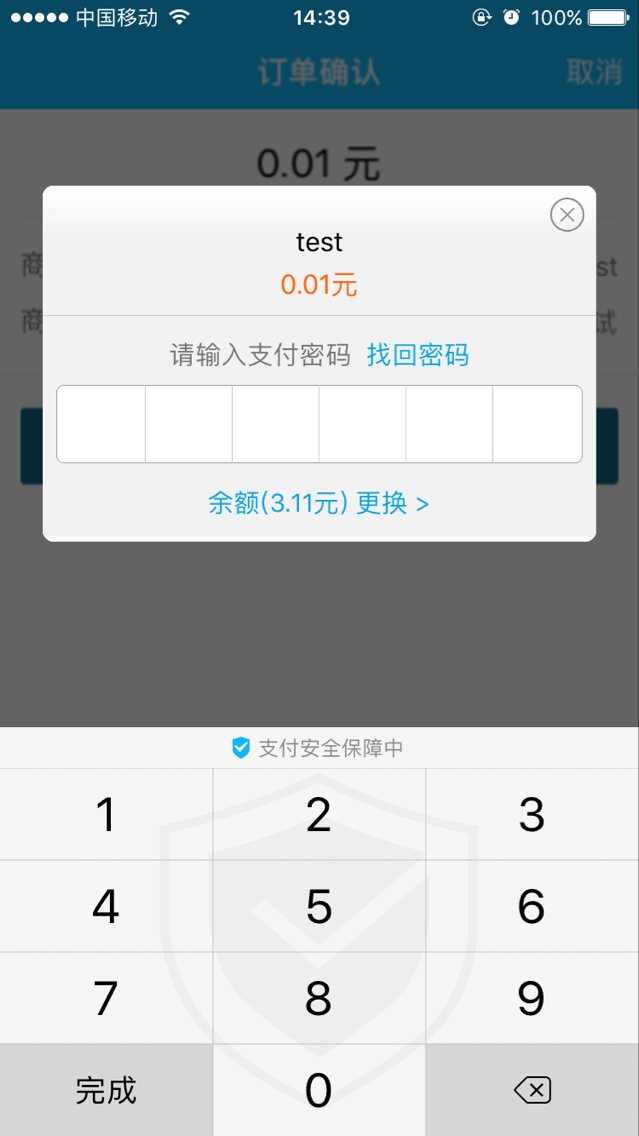Enter digit 5 on the keypad
Image resolution: width=639 pixels, height=1136 pixels.
click(319, 907)
